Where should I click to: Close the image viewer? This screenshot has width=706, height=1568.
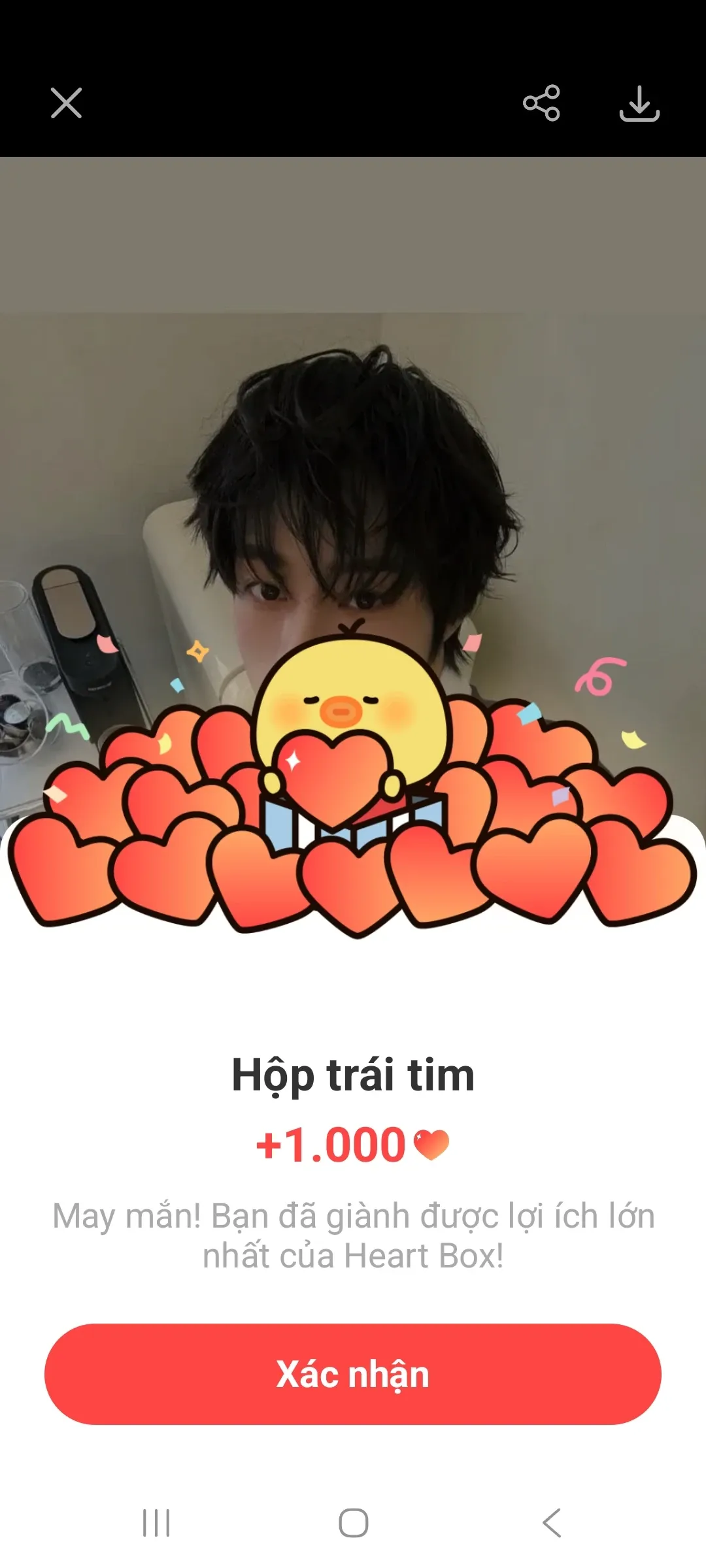pyautogui.click(x=66, y=103)
